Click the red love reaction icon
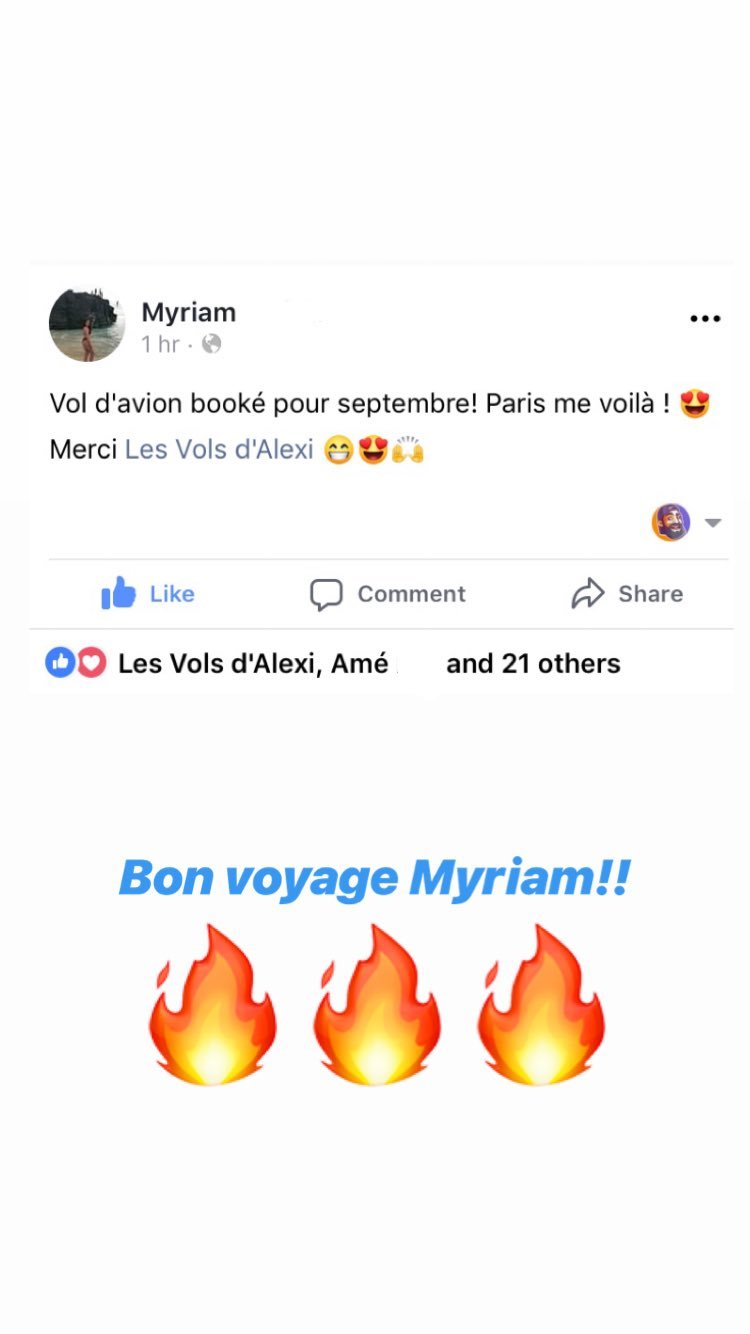750x1334 pixels. point(87,662)
